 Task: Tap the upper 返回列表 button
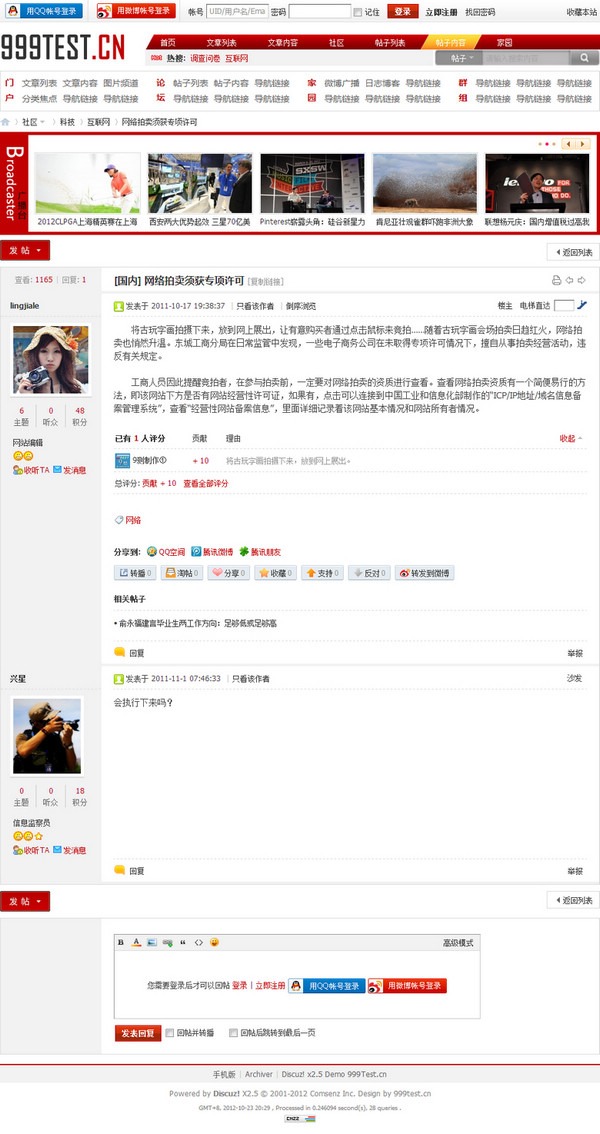pos(573,252)
